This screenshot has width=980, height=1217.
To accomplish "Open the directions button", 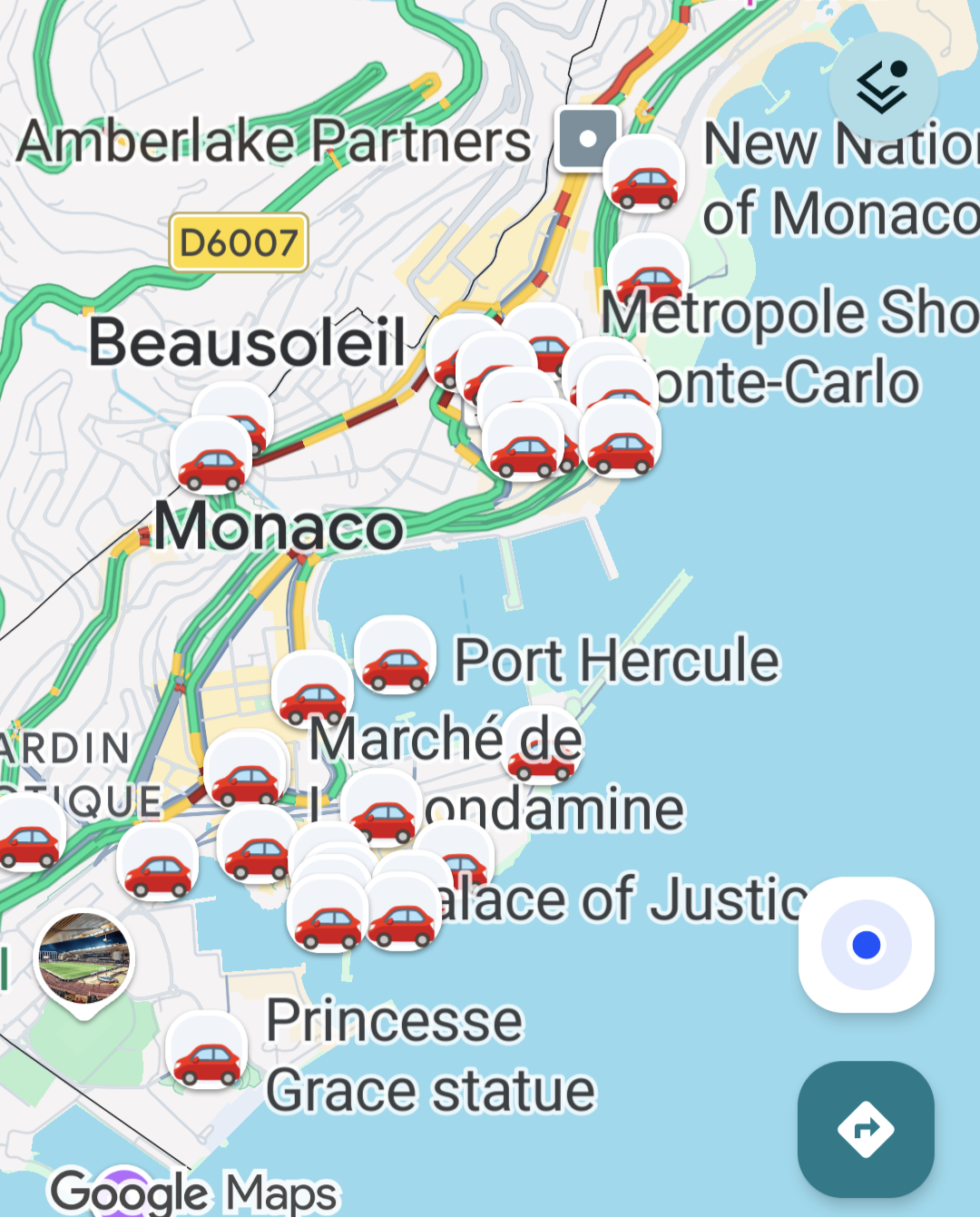I will click(x=866, y=1129).
